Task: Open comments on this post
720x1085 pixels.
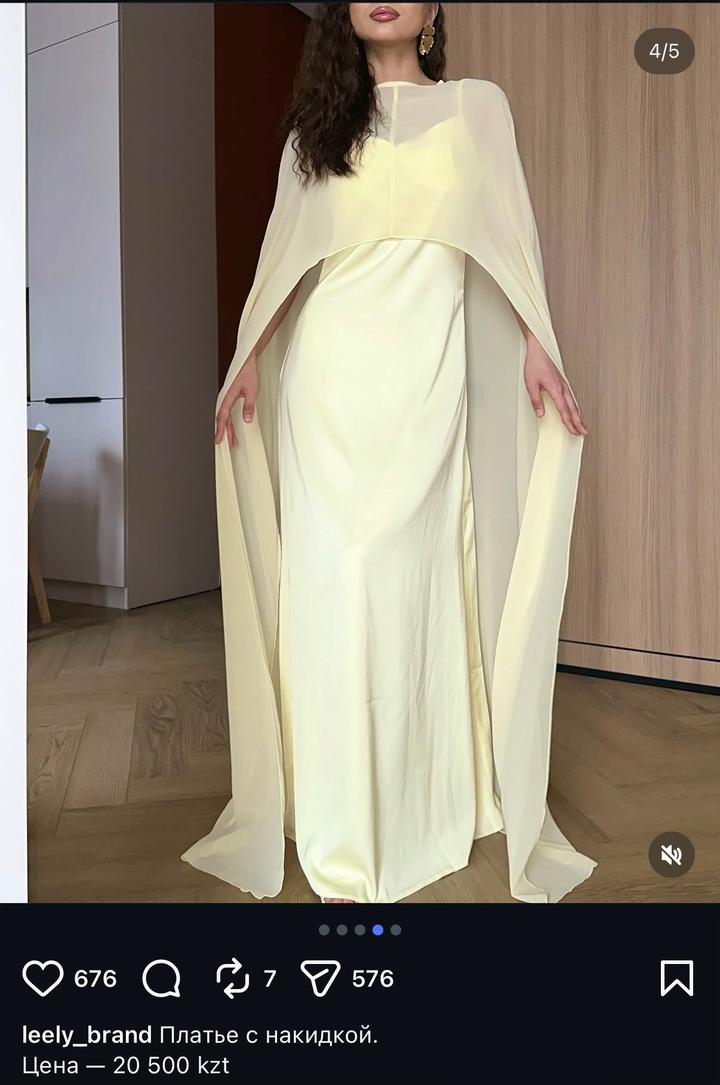Action: (x=161, y=978)
